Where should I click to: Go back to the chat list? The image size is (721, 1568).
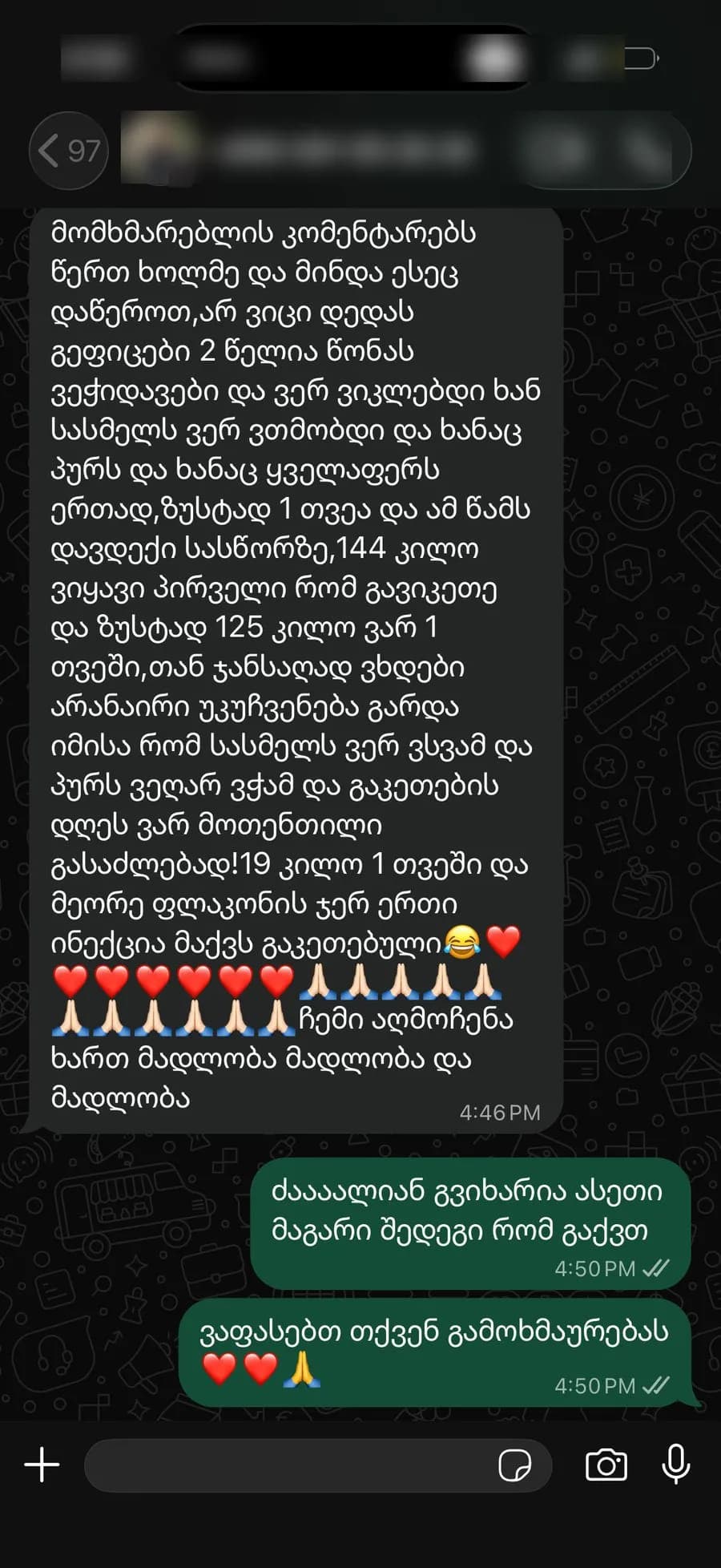69,150
